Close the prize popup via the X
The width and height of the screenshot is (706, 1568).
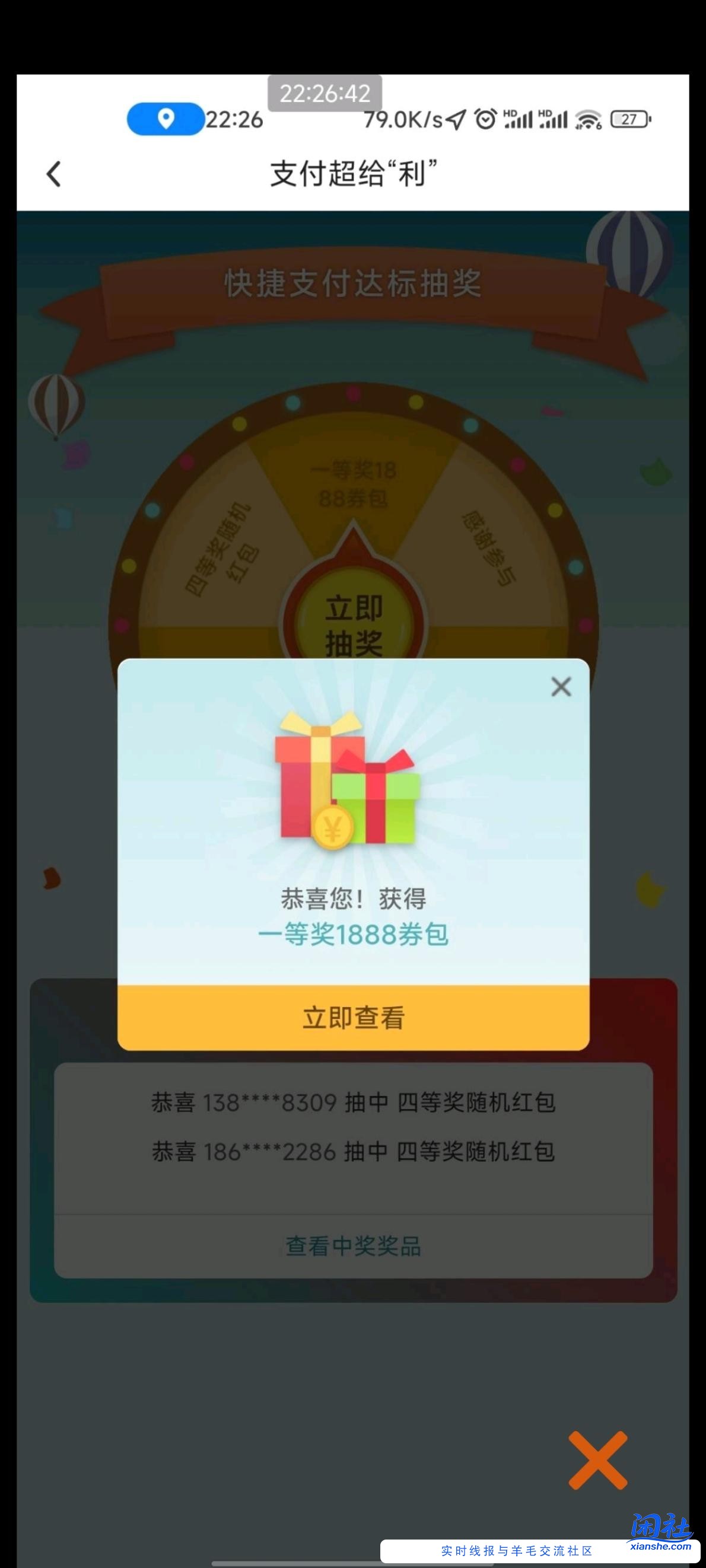click(x=561, y=687)
